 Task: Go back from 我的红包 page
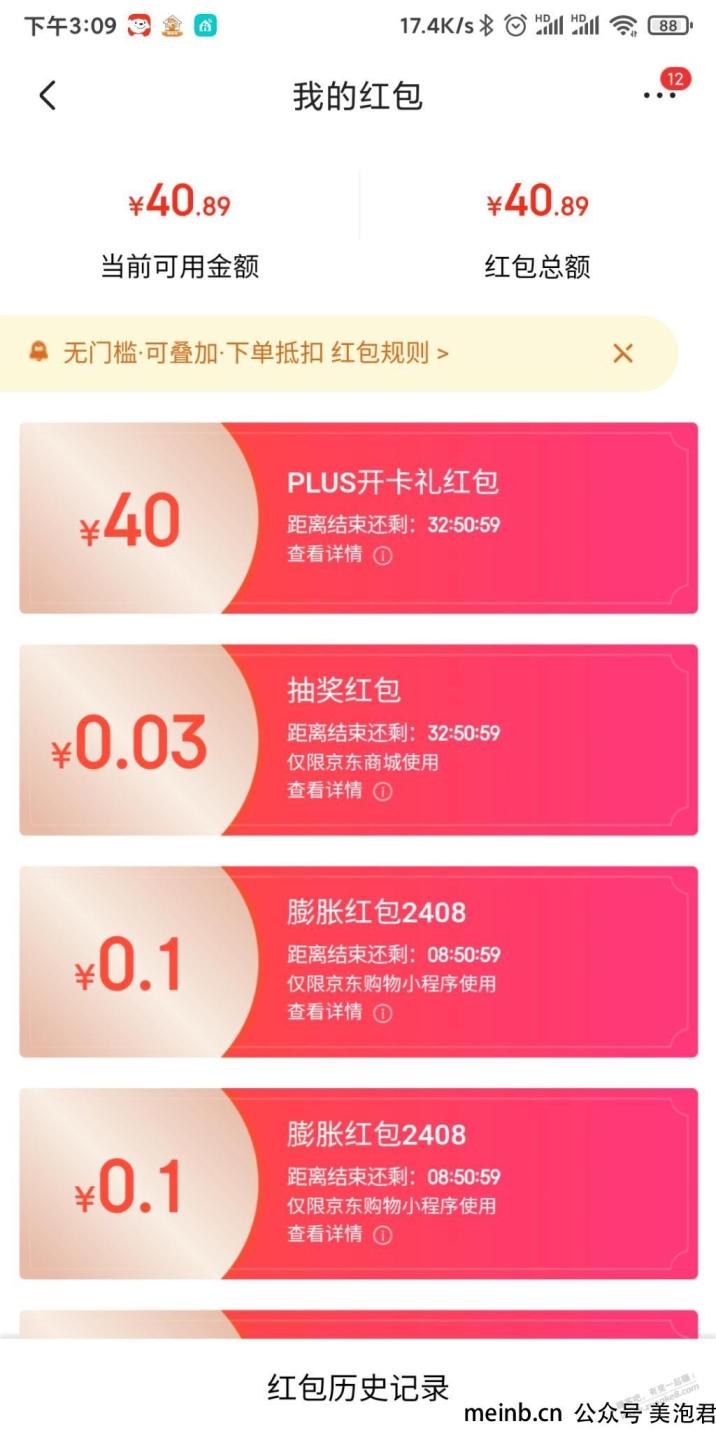[x=47, y=96]
